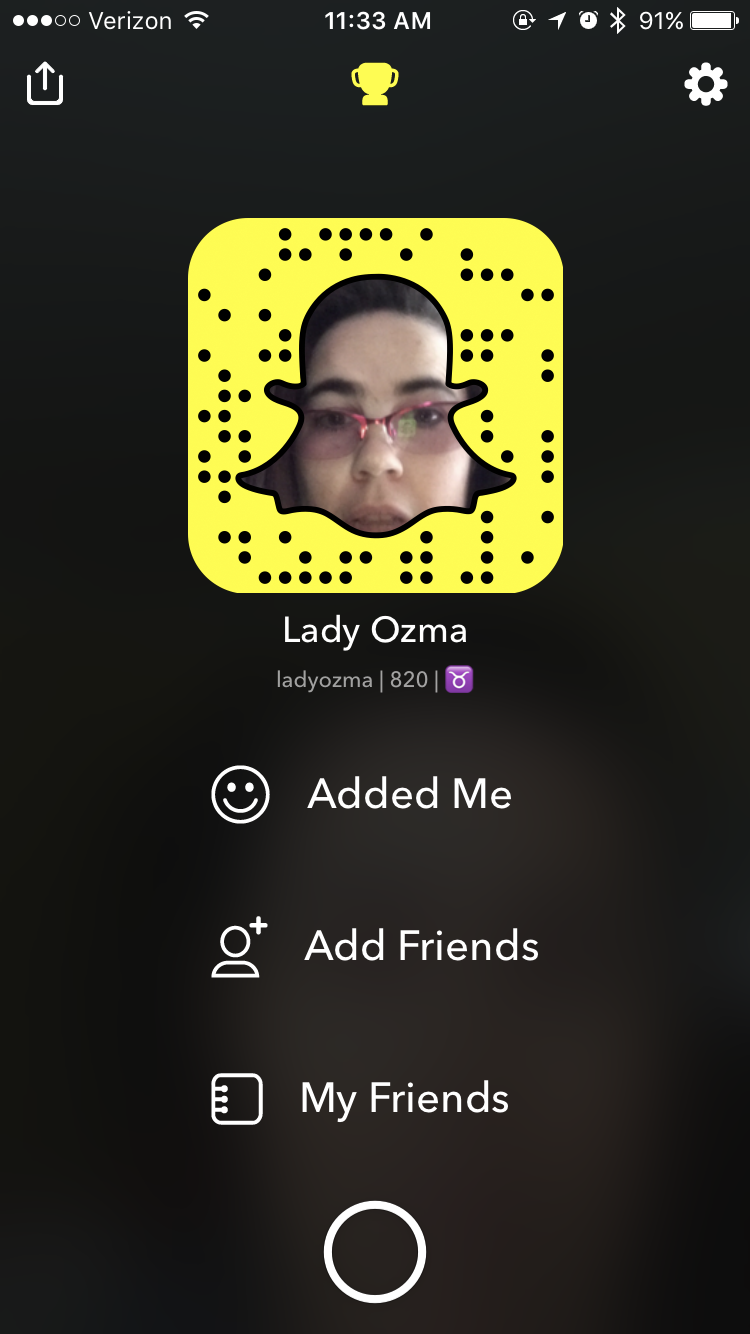Tap the Lady Ozma display name
The height and width of the screenshot is (1334, 750).
pos(375,631)
